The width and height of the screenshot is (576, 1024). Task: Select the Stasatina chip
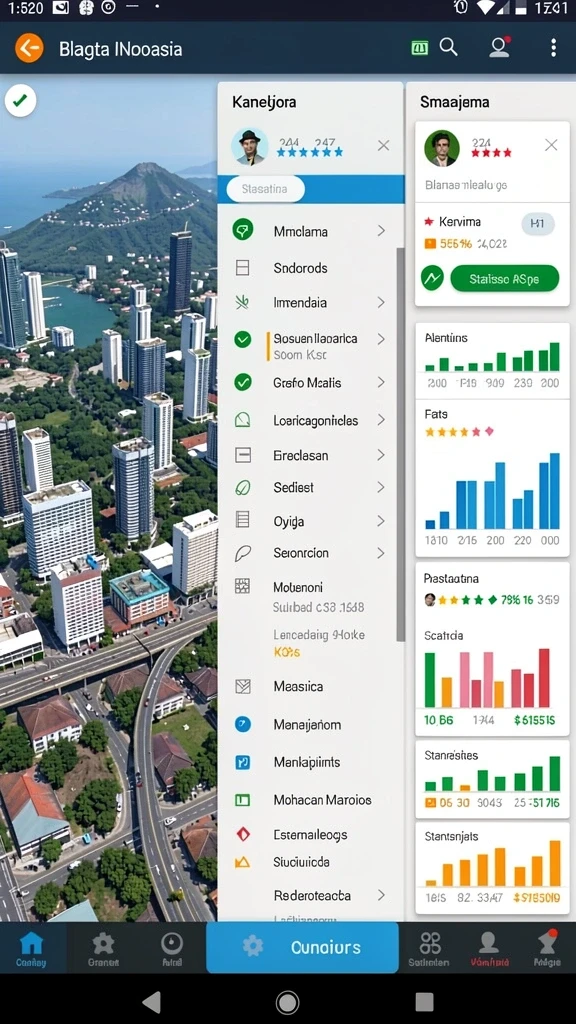(x=264, y=189)
